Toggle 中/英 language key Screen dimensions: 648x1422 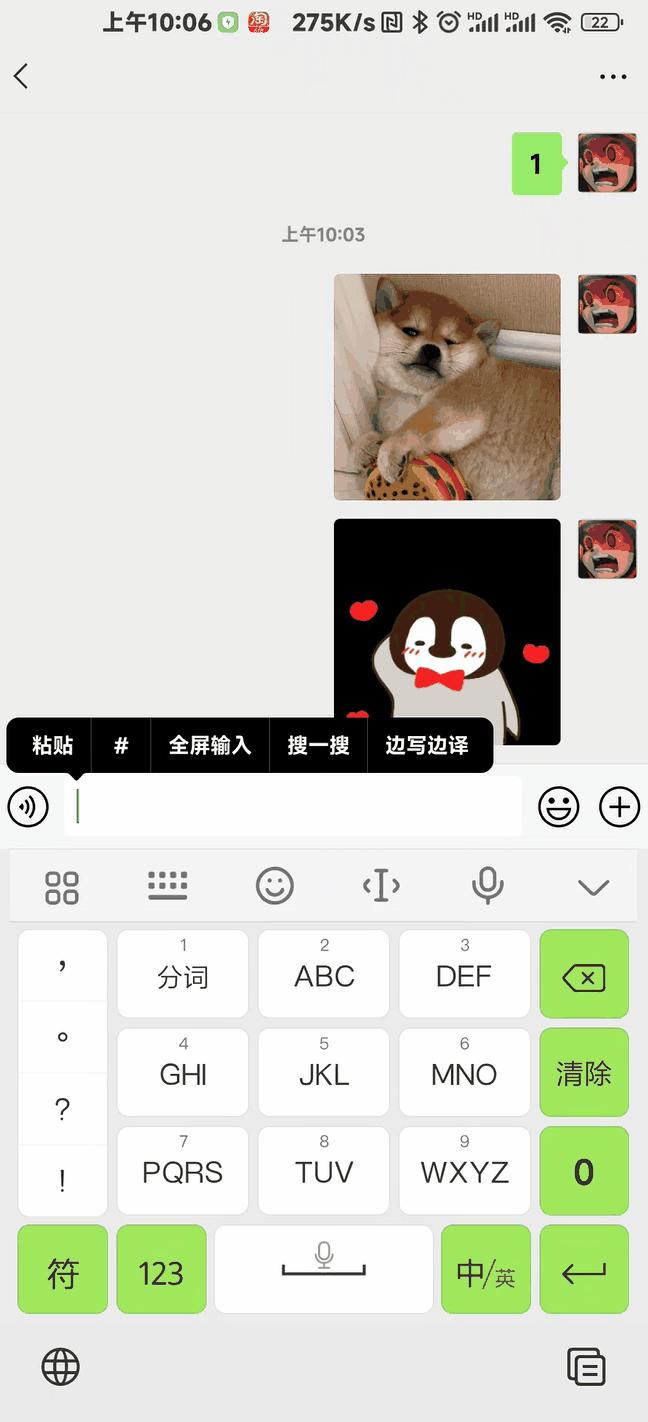[486, 1271]
